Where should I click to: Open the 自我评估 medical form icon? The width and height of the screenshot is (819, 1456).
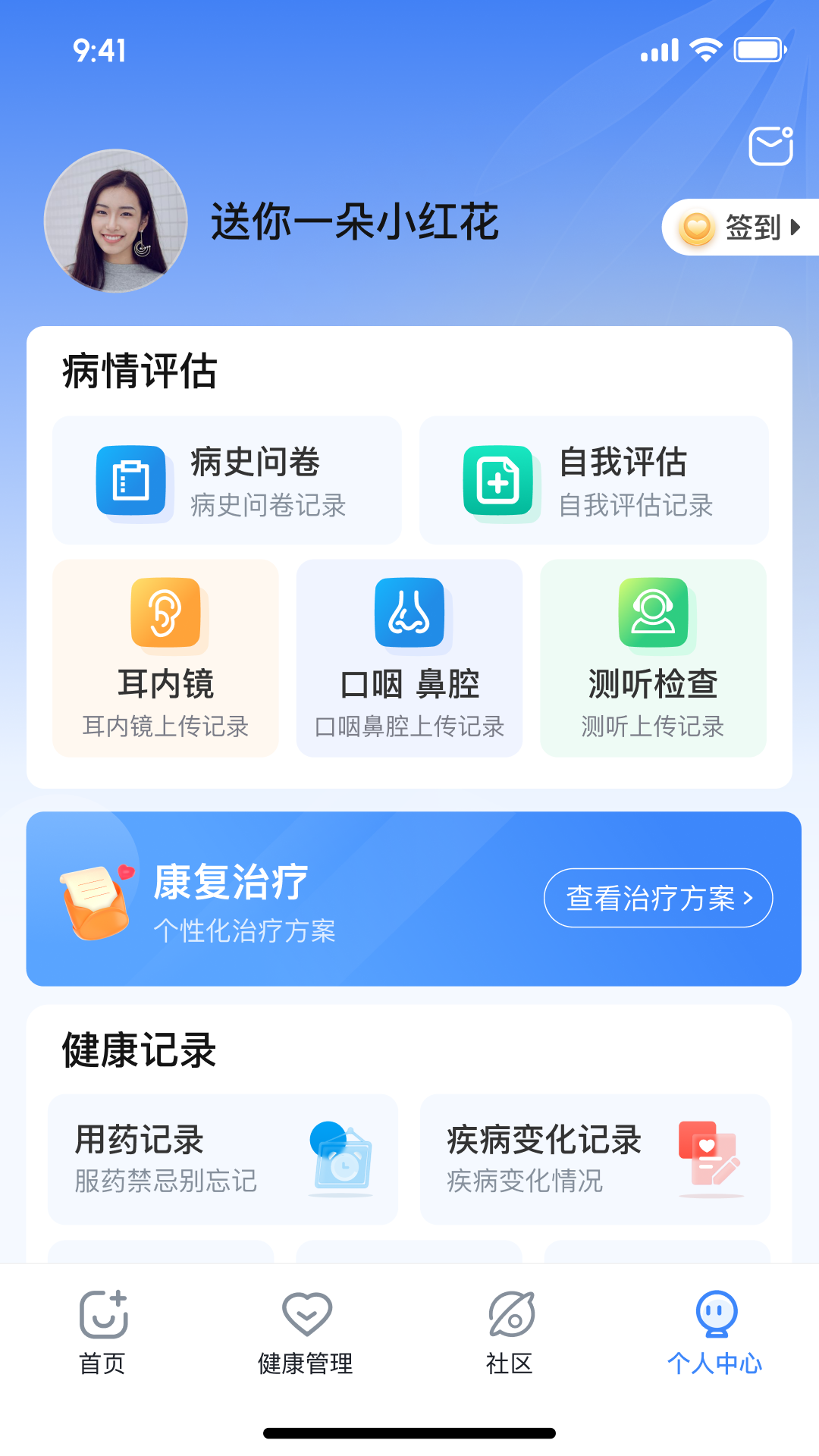click(x=500, y=481)
